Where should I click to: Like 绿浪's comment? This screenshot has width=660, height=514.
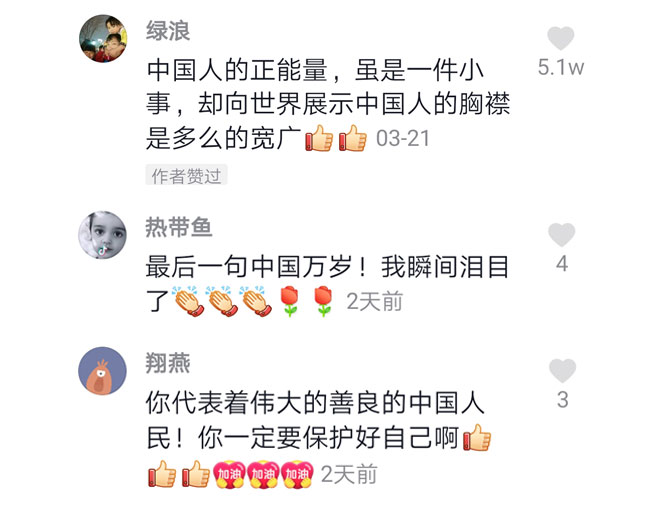pos(561,39)
